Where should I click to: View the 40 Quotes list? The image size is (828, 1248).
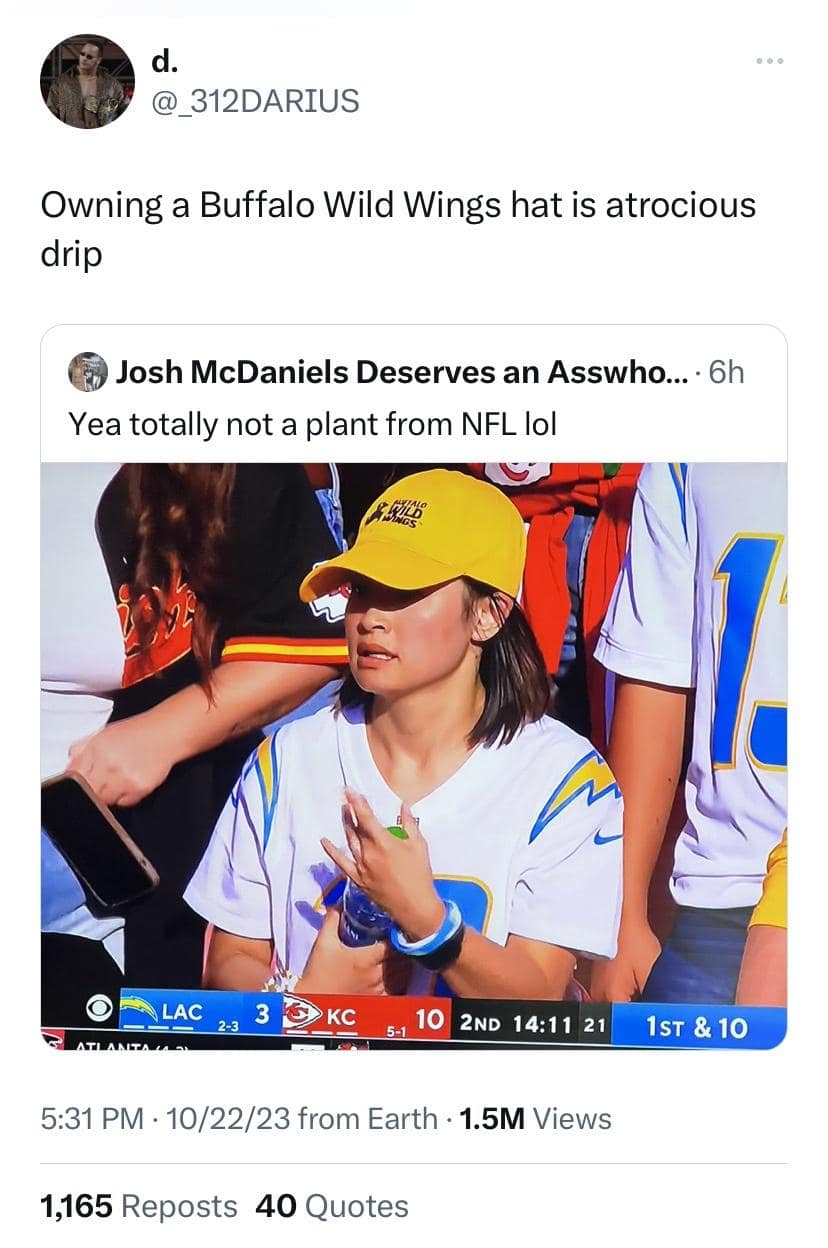coord(332,1206)
